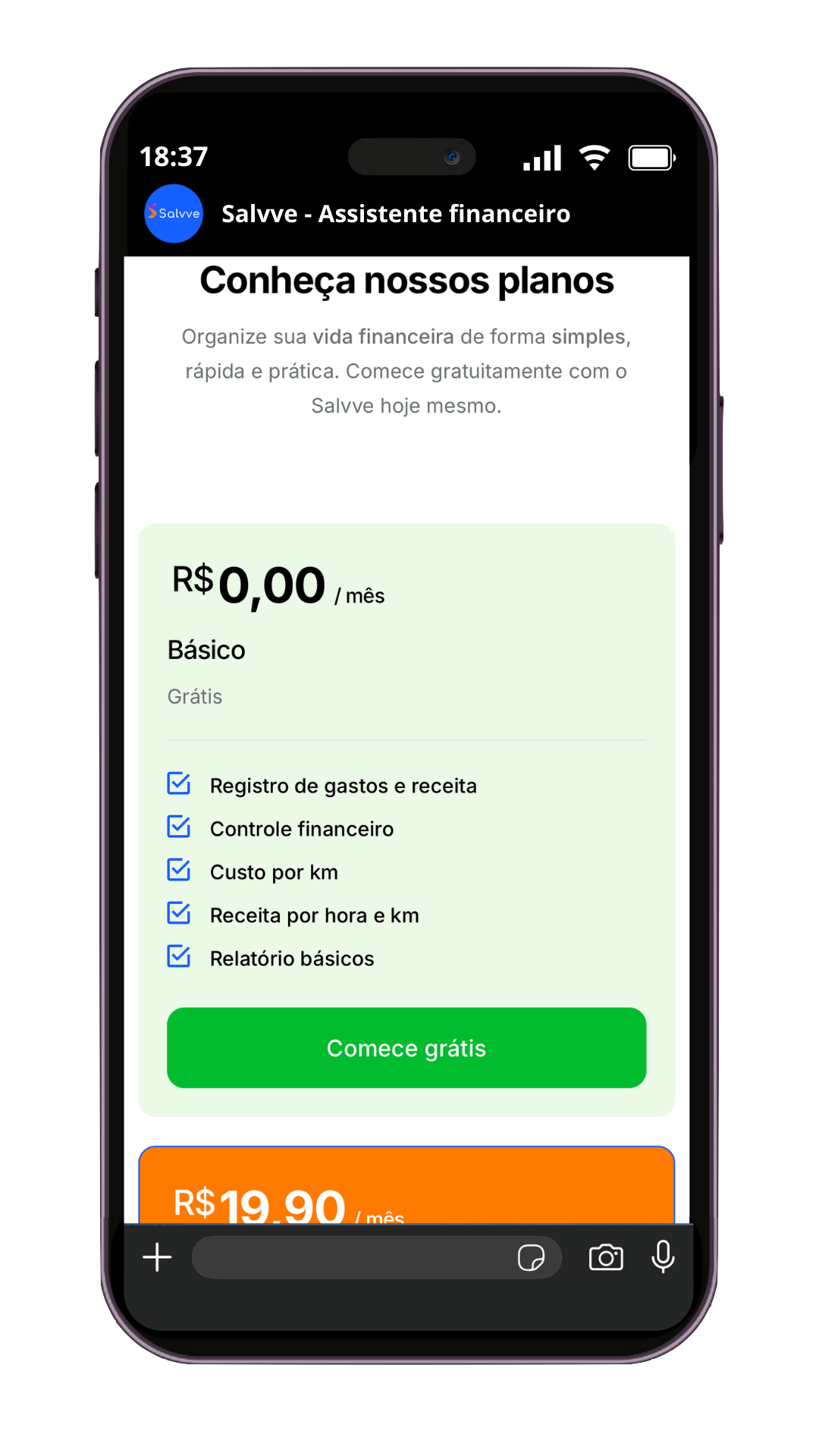Tap the Salvve app logo icon
The height and width of the screenshot is (1456, 819).
[x=174, y=213]
